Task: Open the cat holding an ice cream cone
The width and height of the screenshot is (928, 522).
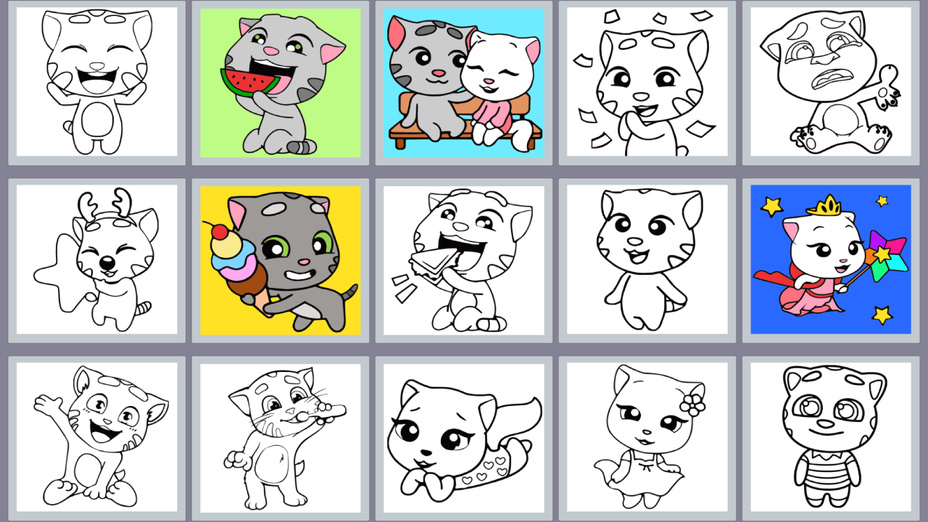Action: (280, 259)
